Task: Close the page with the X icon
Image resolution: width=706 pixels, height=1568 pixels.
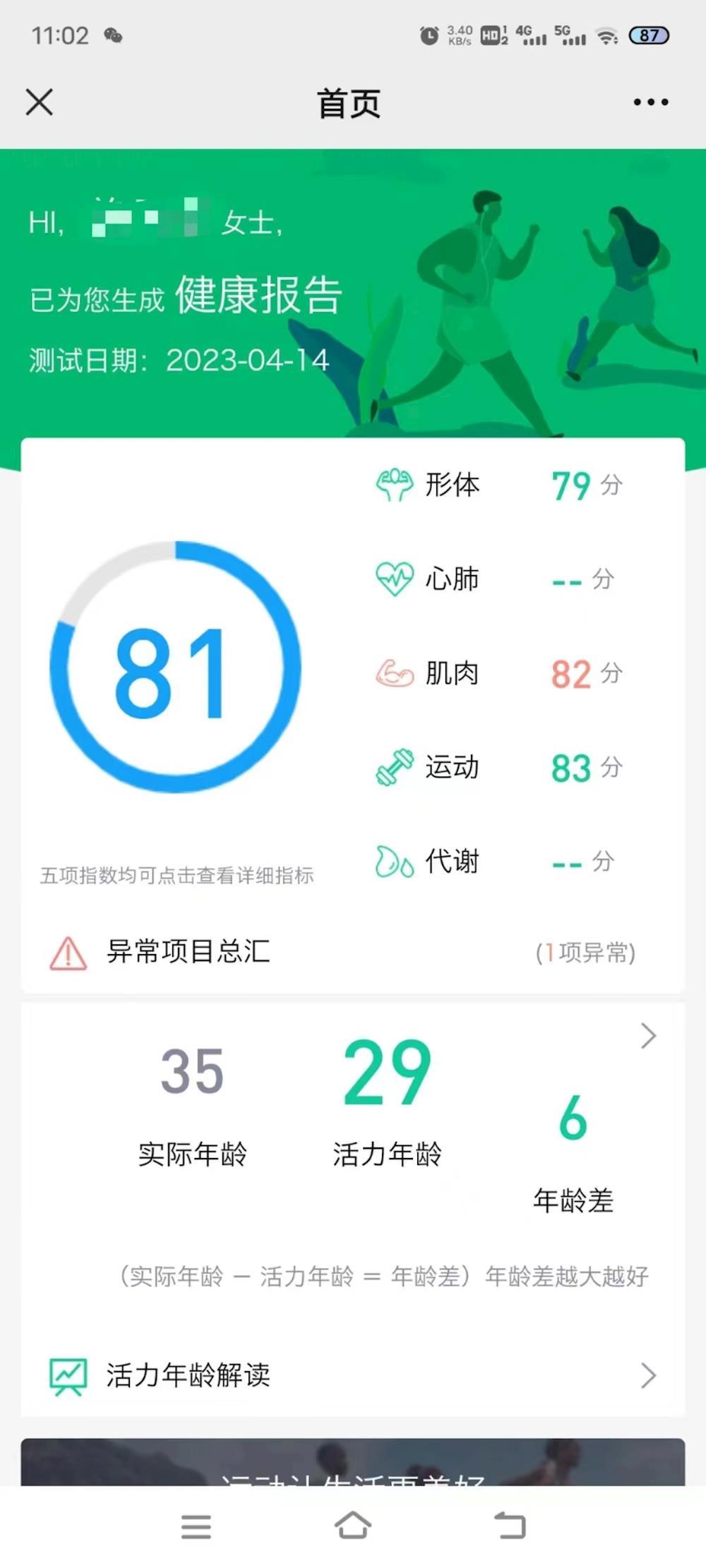Action: [x=40, y=102]
